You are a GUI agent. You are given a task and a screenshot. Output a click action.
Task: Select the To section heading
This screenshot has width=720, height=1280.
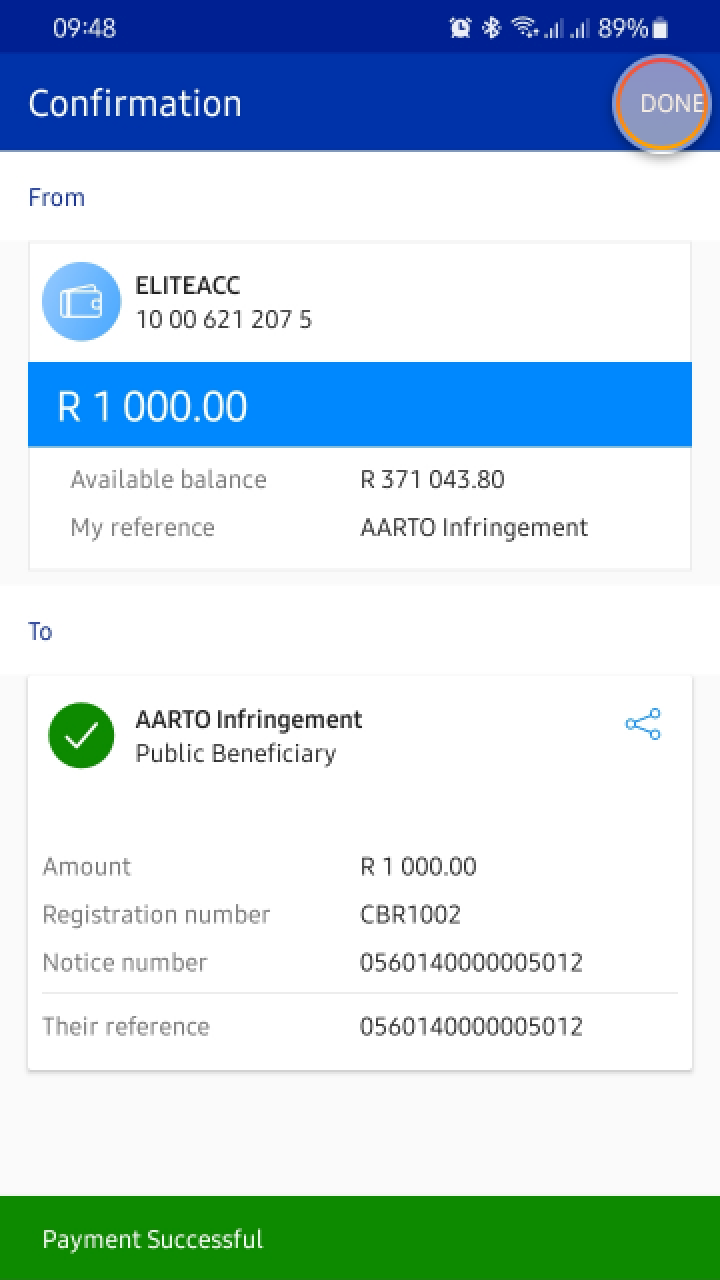click(40, 631)
